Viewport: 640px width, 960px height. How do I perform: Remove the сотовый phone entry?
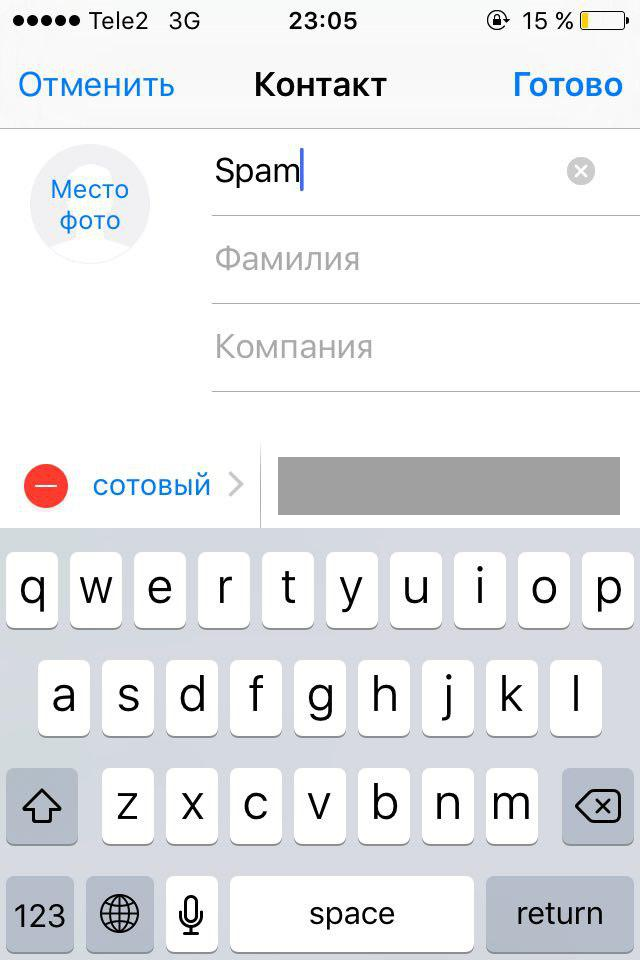click(46, 486)
